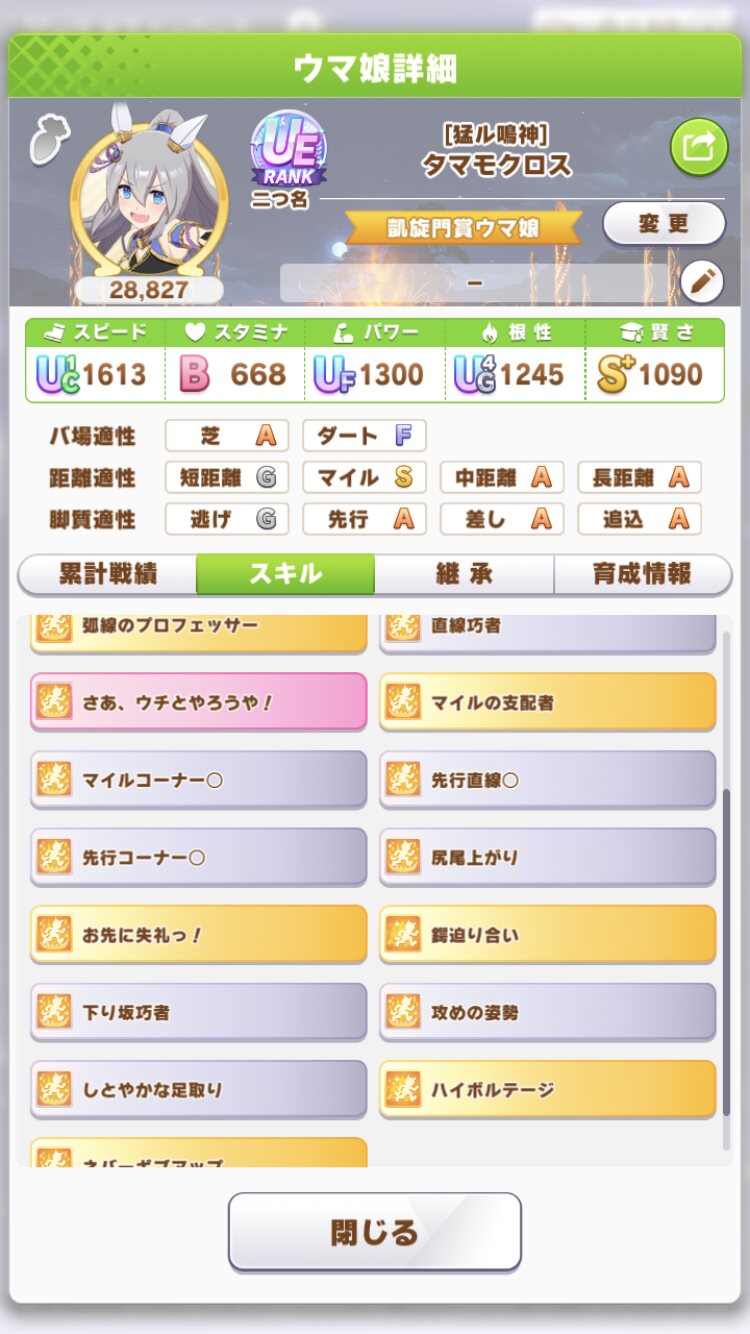
Task: Tap the green share icon
Action: [x=698, y=148]
